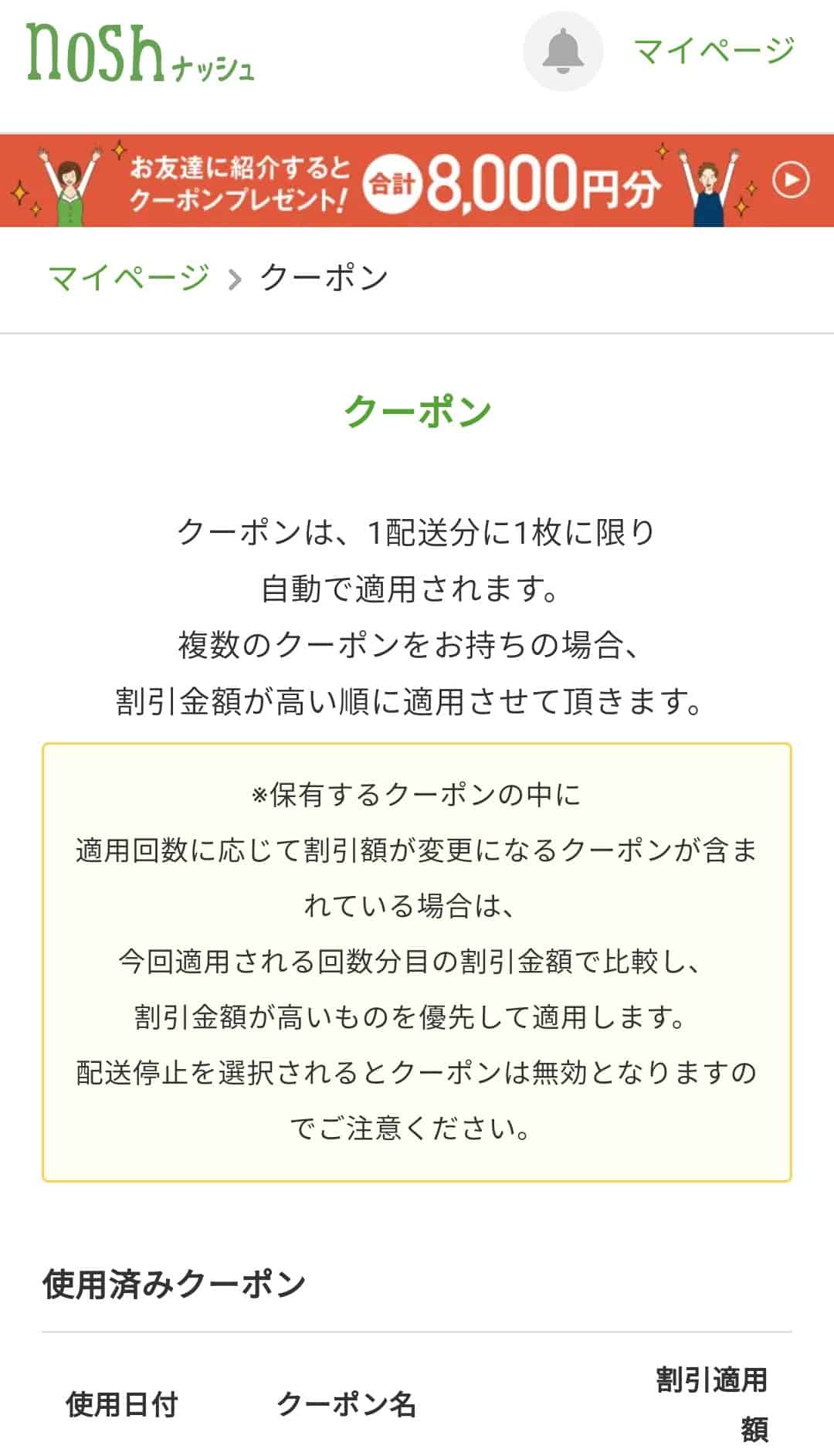
Task: Open マイページ link in header
Action: click(x=714, y=51)
